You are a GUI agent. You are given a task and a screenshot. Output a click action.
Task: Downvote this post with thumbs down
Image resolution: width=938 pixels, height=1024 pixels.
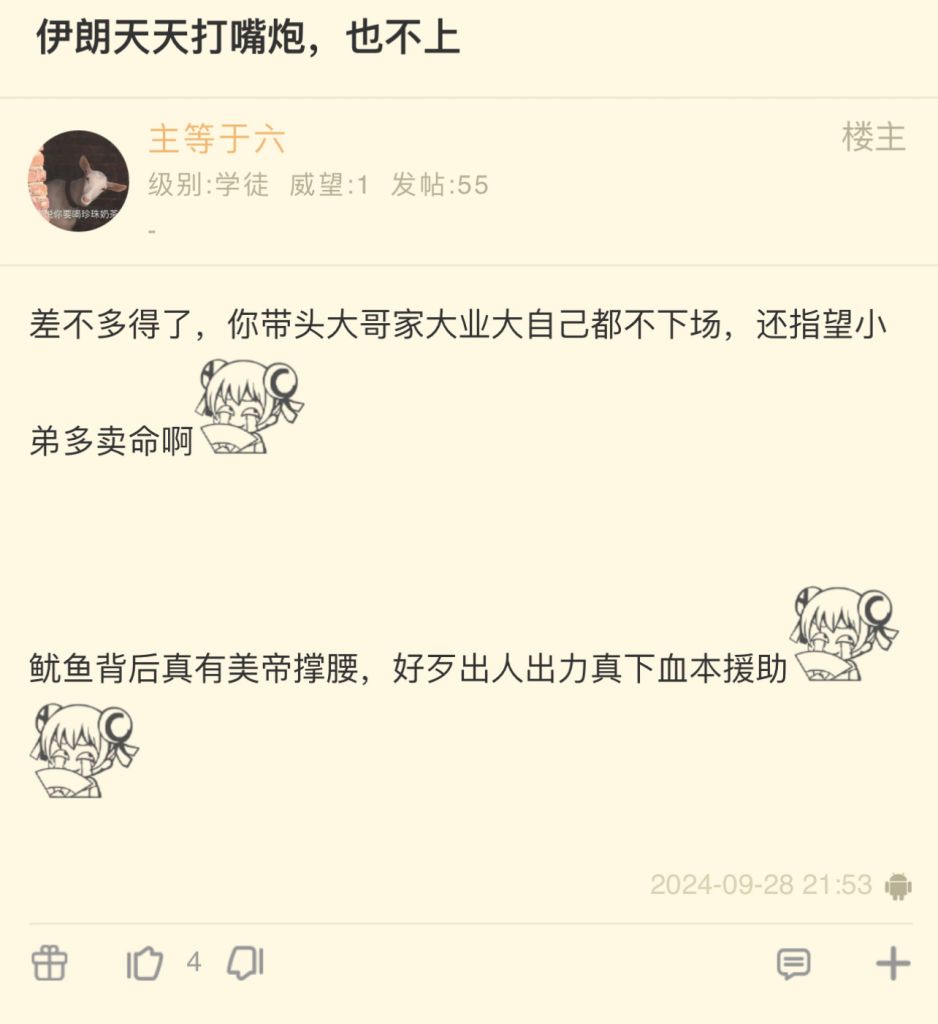[245, 963]
